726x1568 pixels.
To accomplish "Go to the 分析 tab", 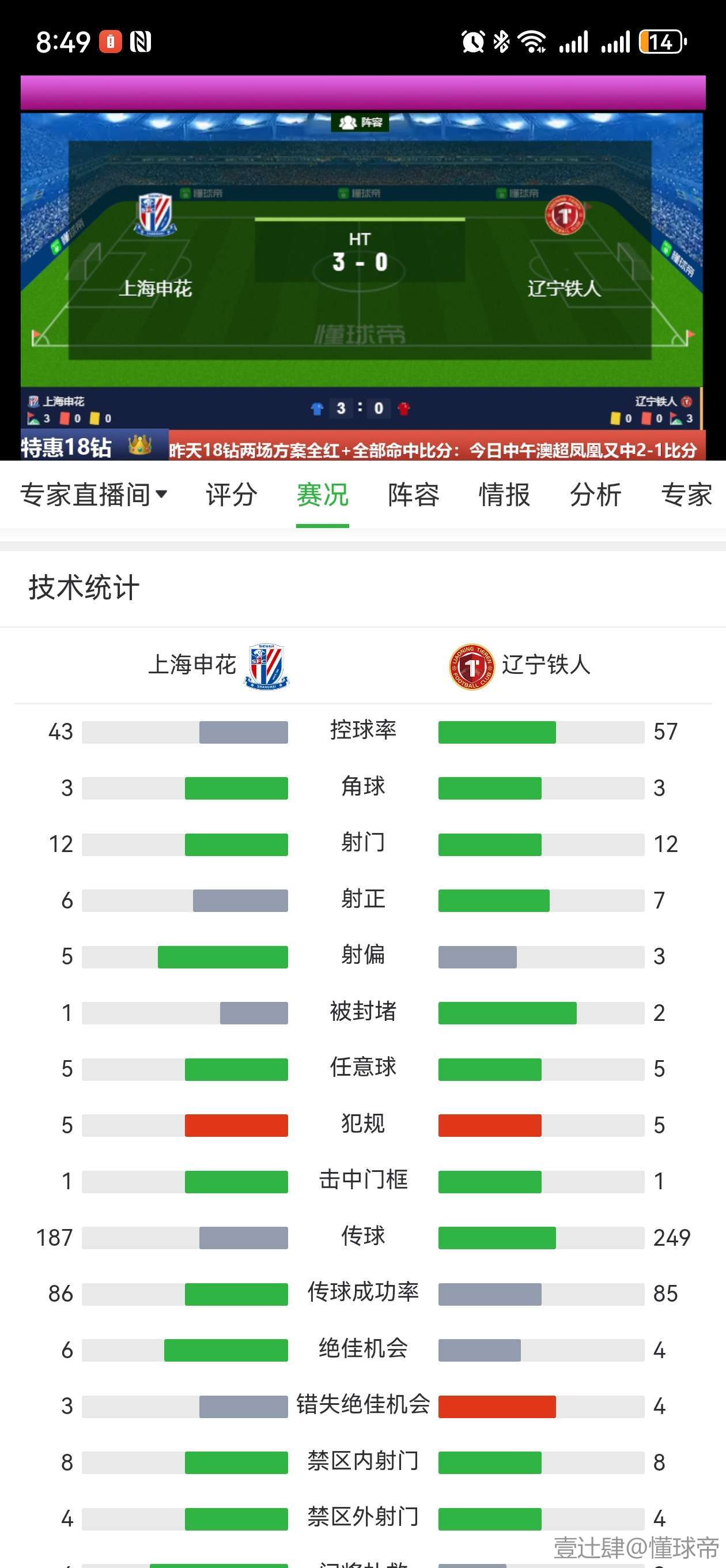I will click(595, 494).
